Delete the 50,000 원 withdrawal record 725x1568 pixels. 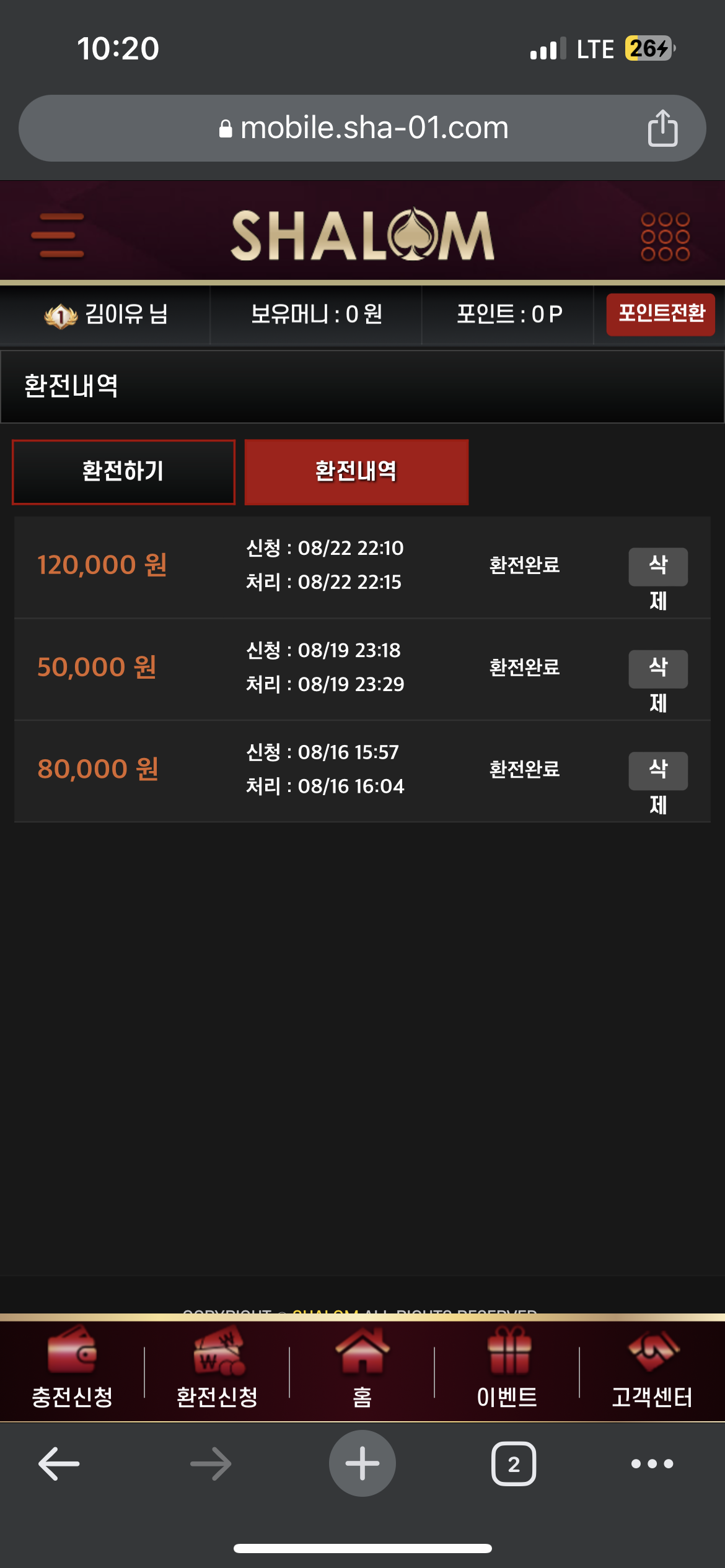657,669
